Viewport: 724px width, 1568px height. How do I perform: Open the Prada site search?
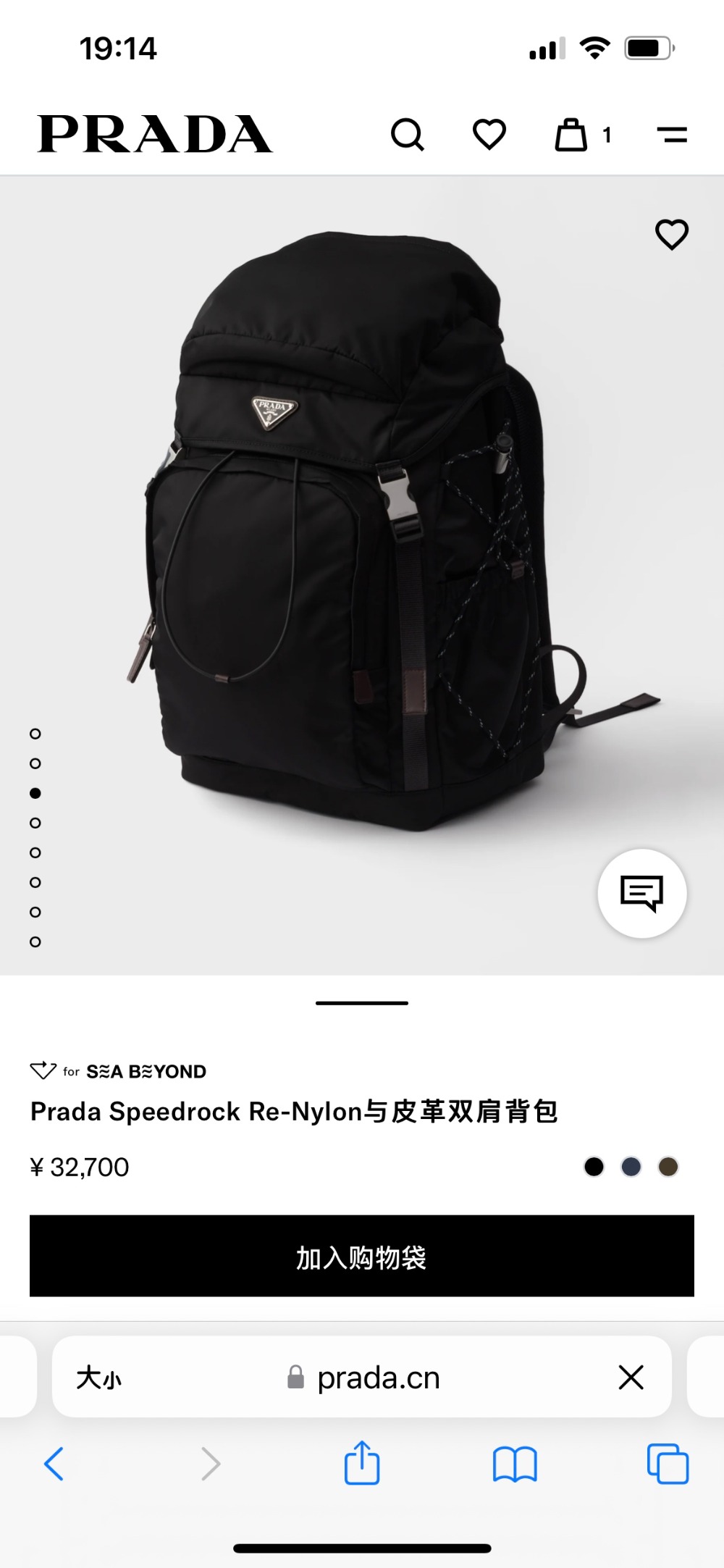tap(408, 135)
